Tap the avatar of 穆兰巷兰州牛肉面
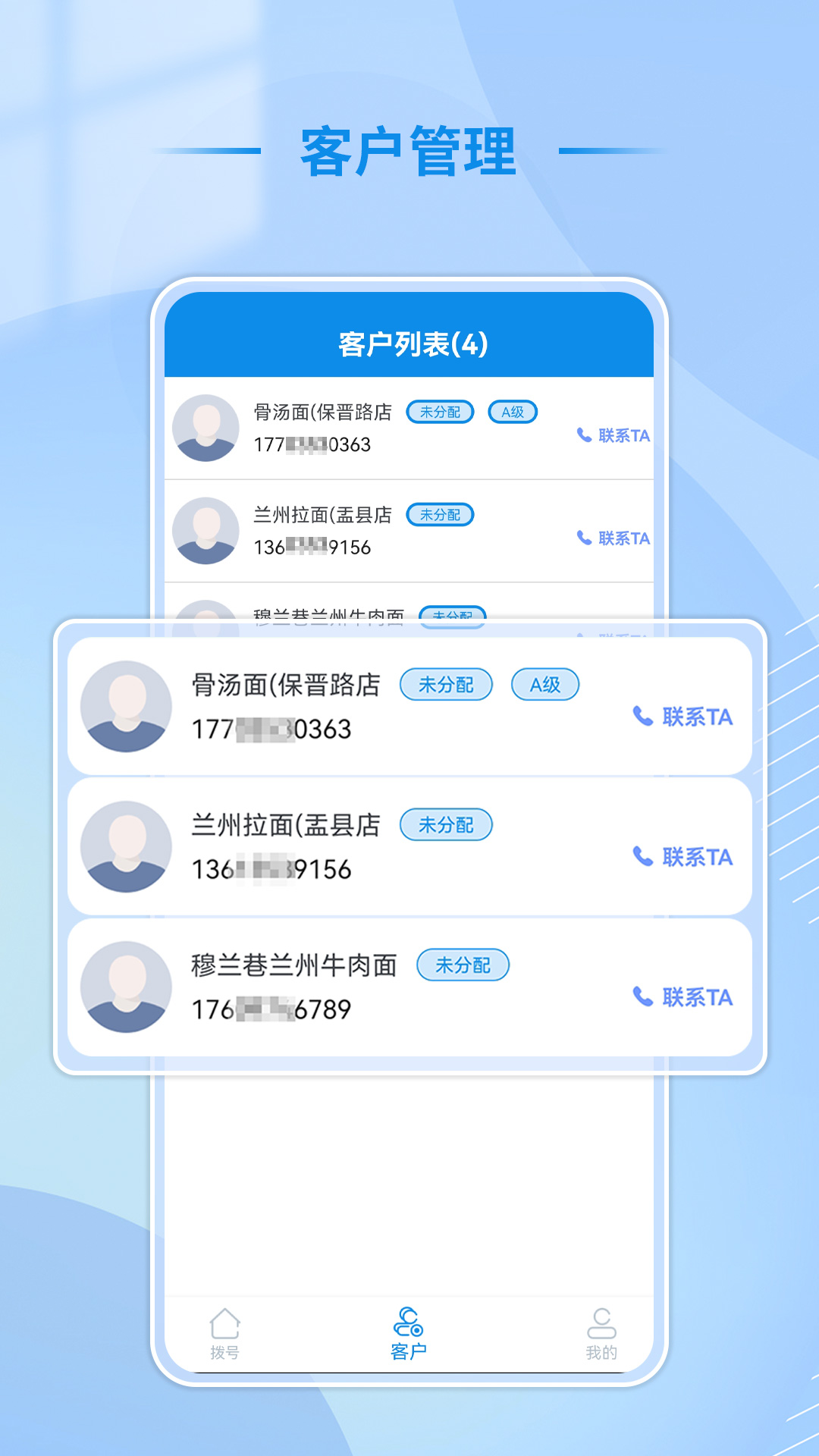Image resolution: width=819 pixels, height=1456 pixels. [126, 987]
